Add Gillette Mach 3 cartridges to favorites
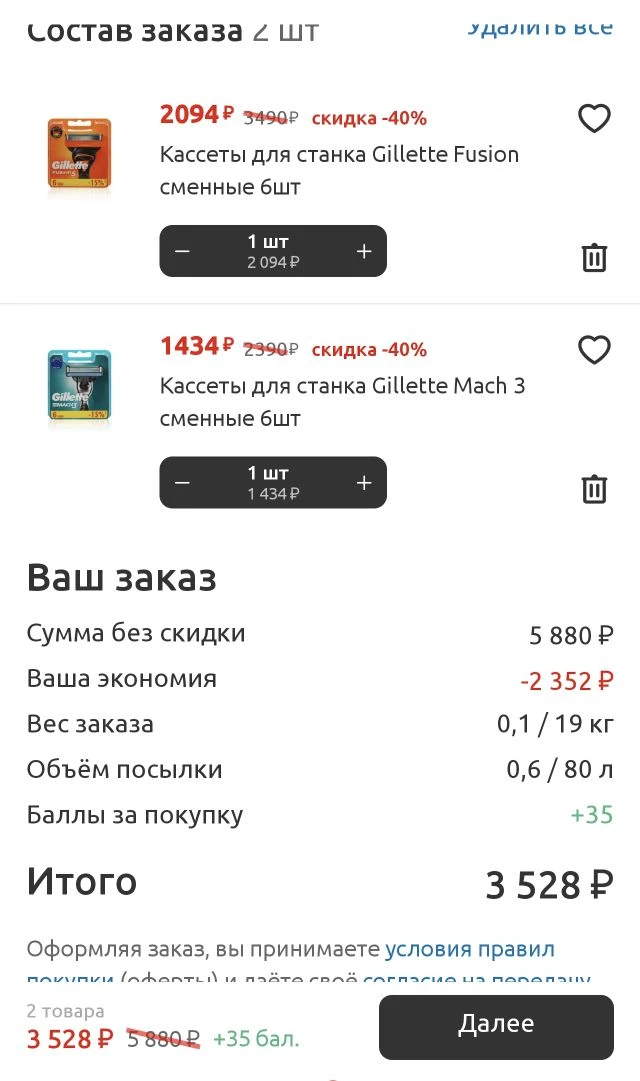The height and width of the screenshot is (1081, 640). coord(594,350)
